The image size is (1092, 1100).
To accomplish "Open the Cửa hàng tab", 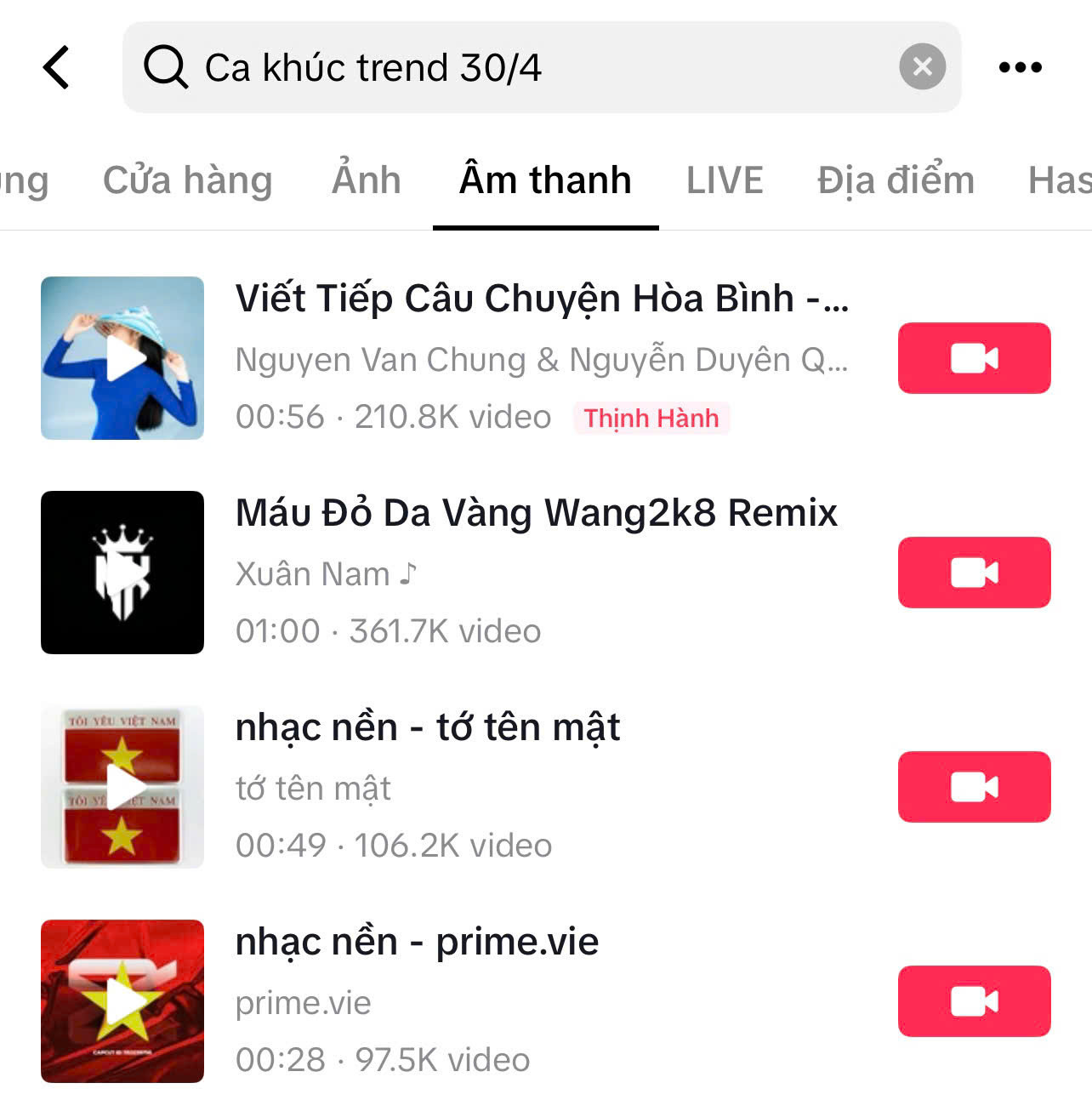I will [x=187, y=180].
